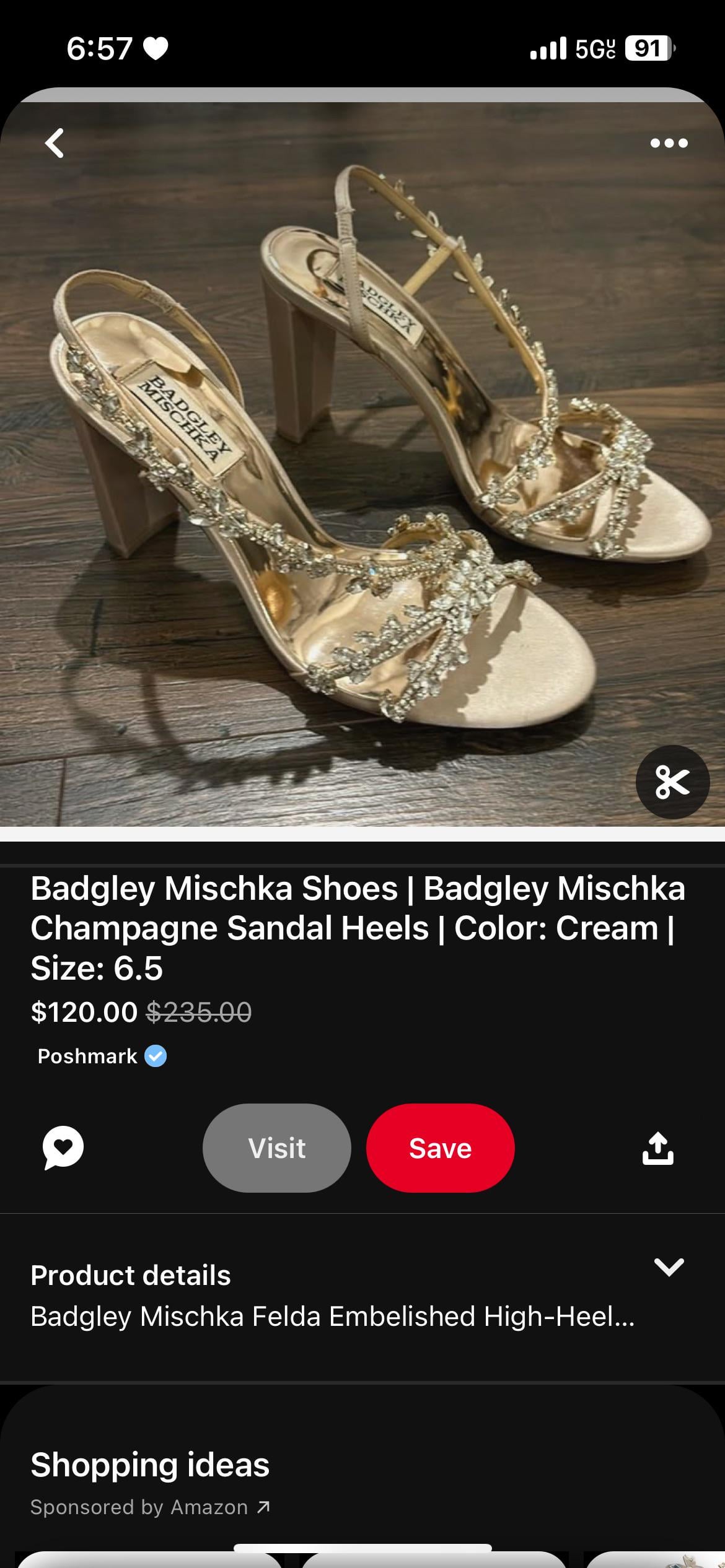This screenshot has height=1568, width=725.
Task: Visit the Poshmark product page
Action: coord(277,1148)
